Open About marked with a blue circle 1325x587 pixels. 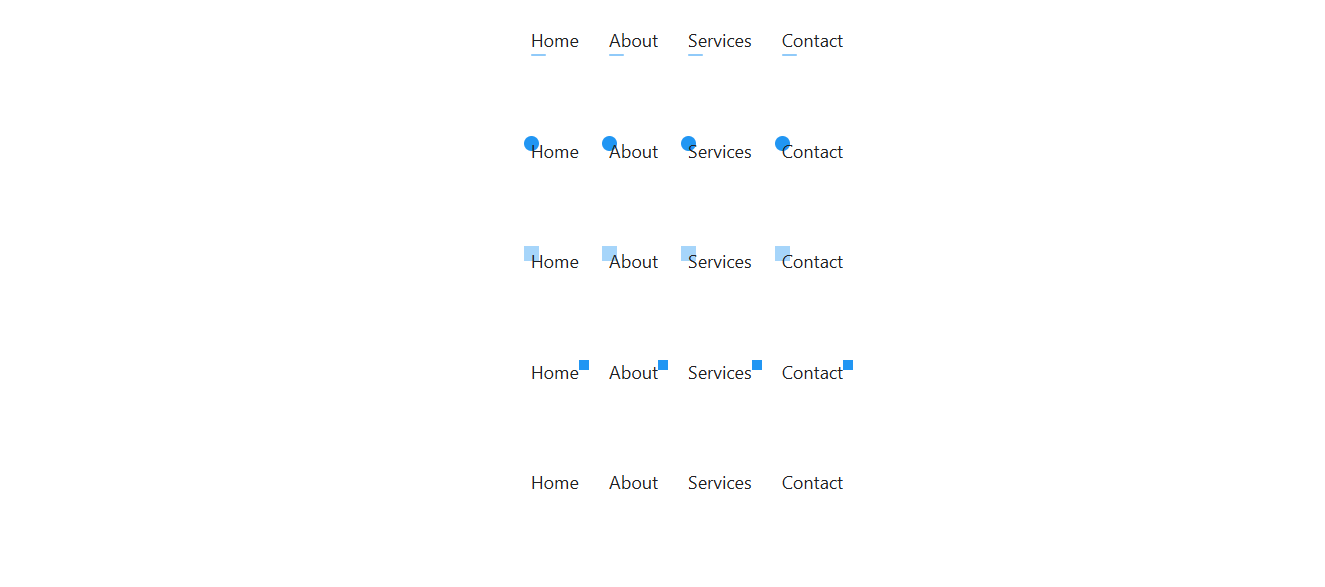[x=633, y=152]
